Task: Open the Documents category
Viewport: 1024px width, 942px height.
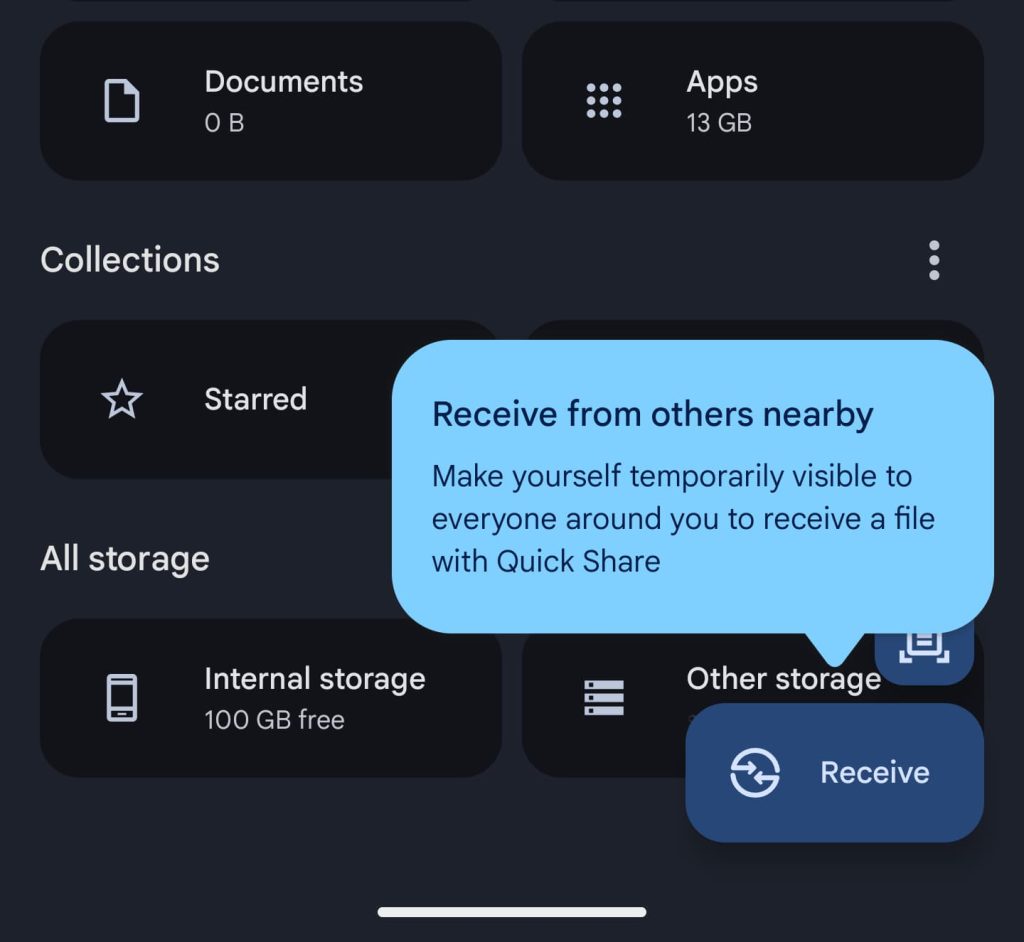Action: pyautogui.click(x=270, y=101)
